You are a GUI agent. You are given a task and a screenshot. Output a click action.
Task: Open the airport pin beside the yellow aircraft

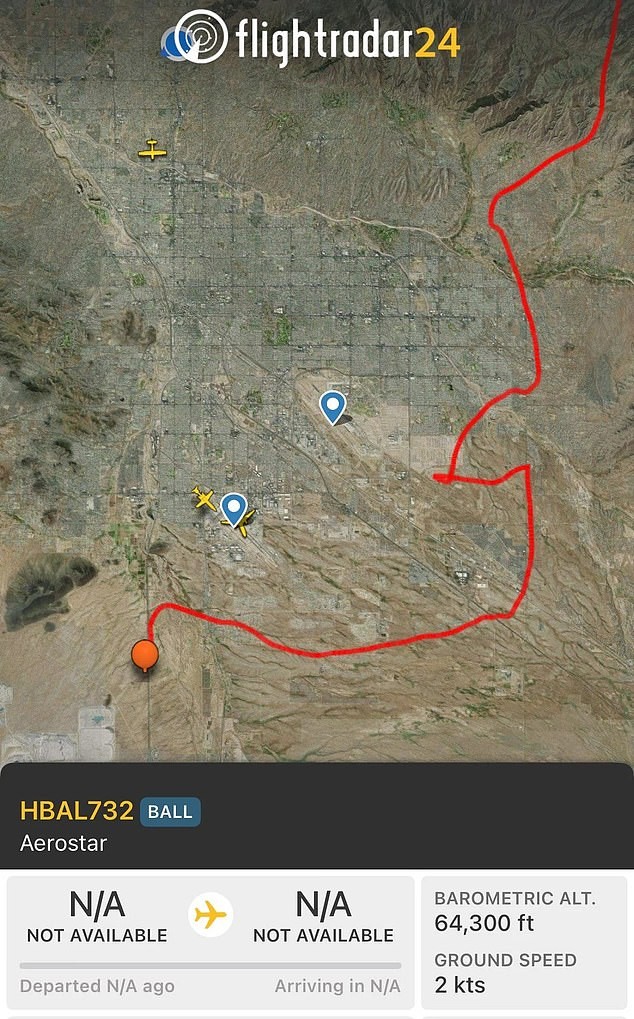point(234,508)
